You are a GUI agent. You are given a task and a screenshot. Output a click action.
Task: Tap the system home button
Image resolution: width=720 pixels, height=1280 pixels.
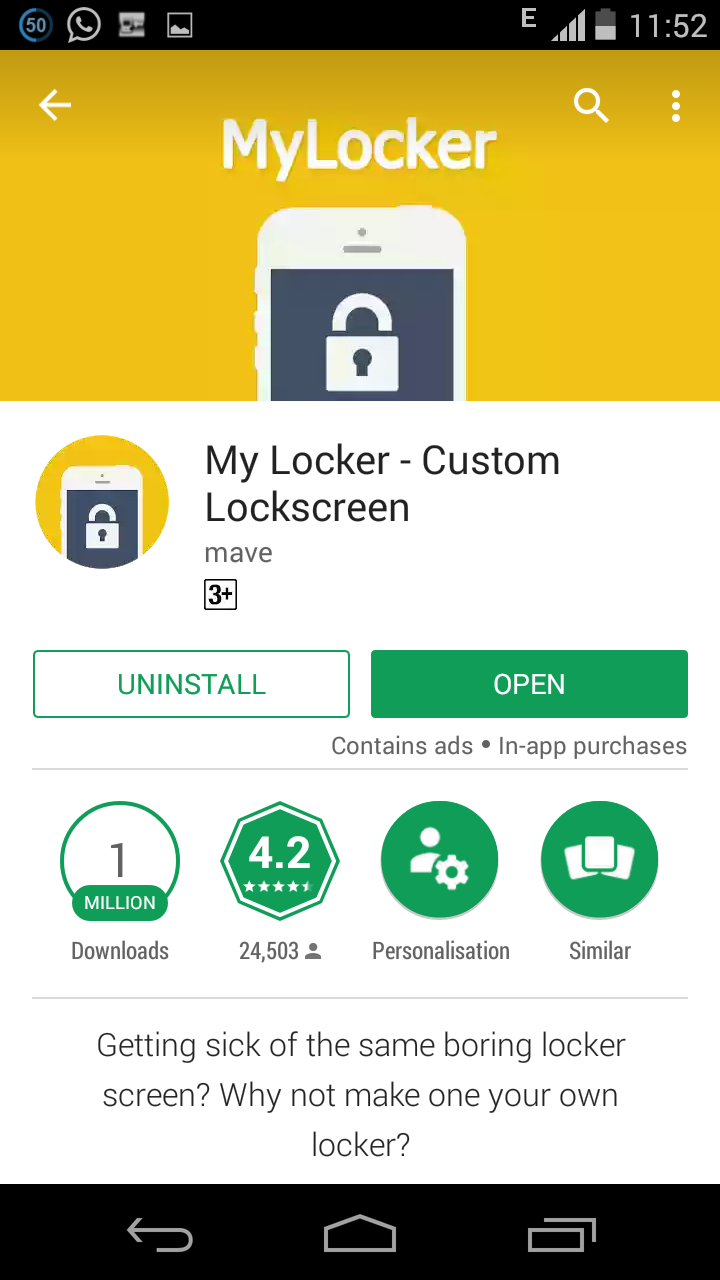click(x=360, y=1233)
